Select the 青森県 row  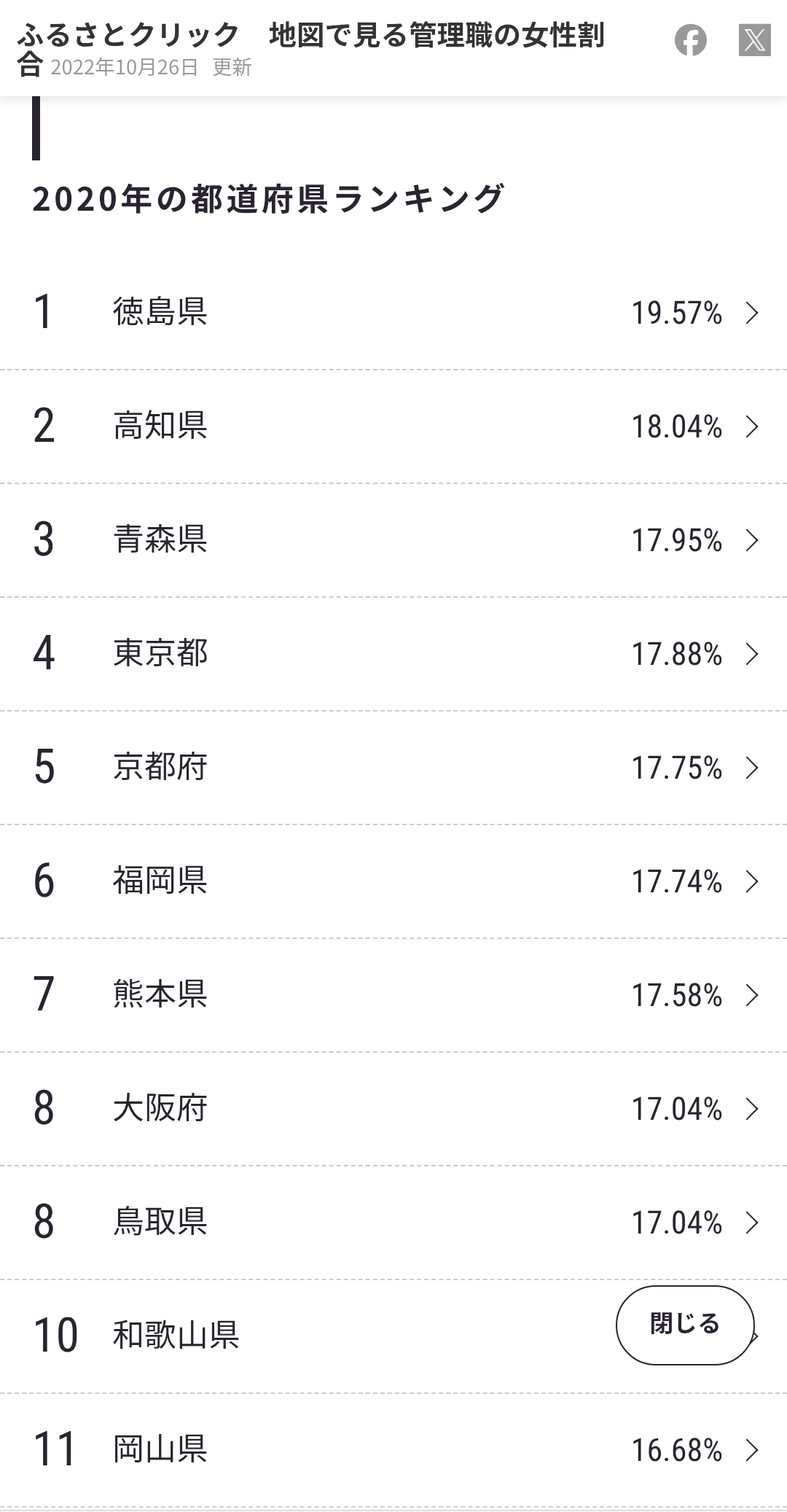pyautogui.click(x=393, y=540)
